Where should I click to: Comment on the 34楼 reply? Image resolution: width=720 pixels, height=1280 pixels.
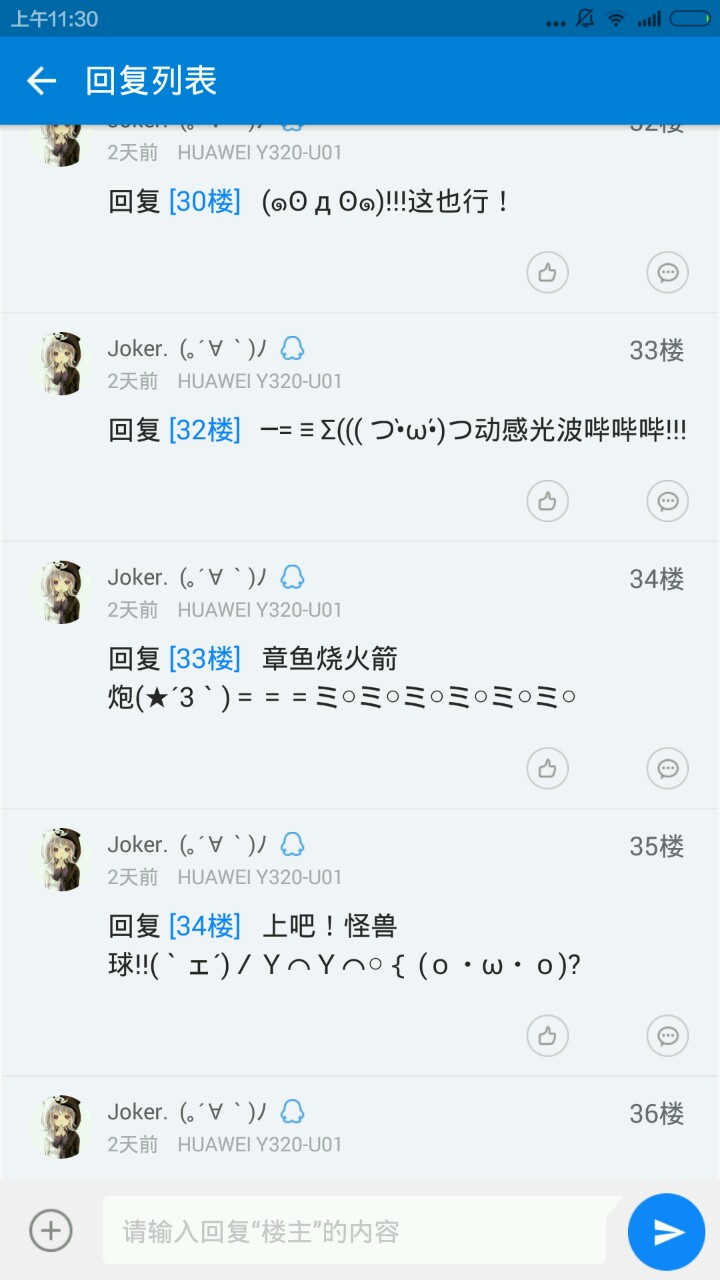point(667,768)
